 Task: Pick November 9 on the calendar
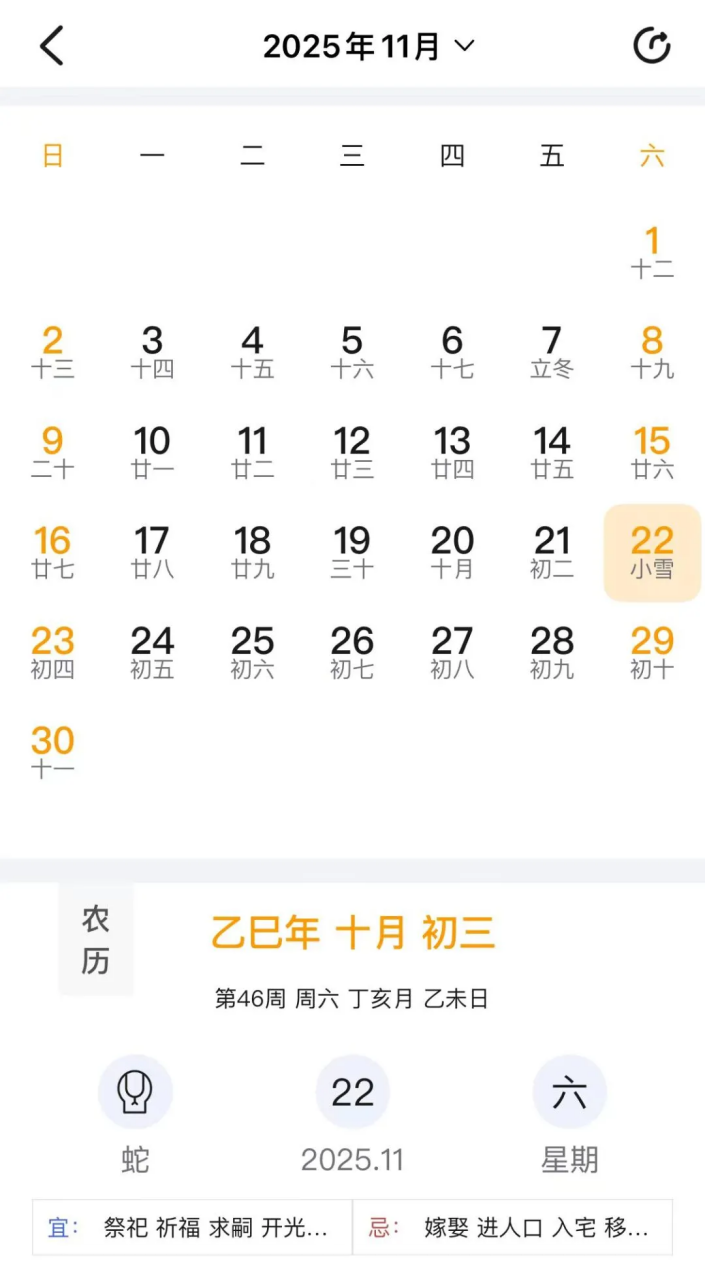[x=52, y=452]
